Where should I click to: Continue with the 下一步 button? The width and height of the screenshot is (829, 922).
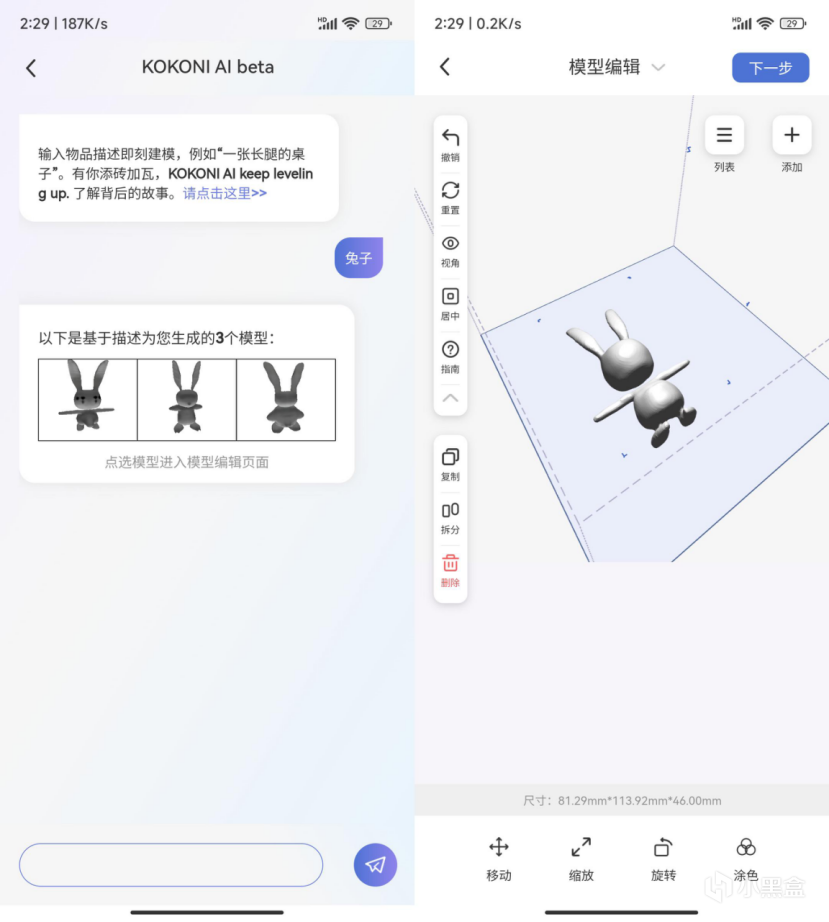[770, 68]
